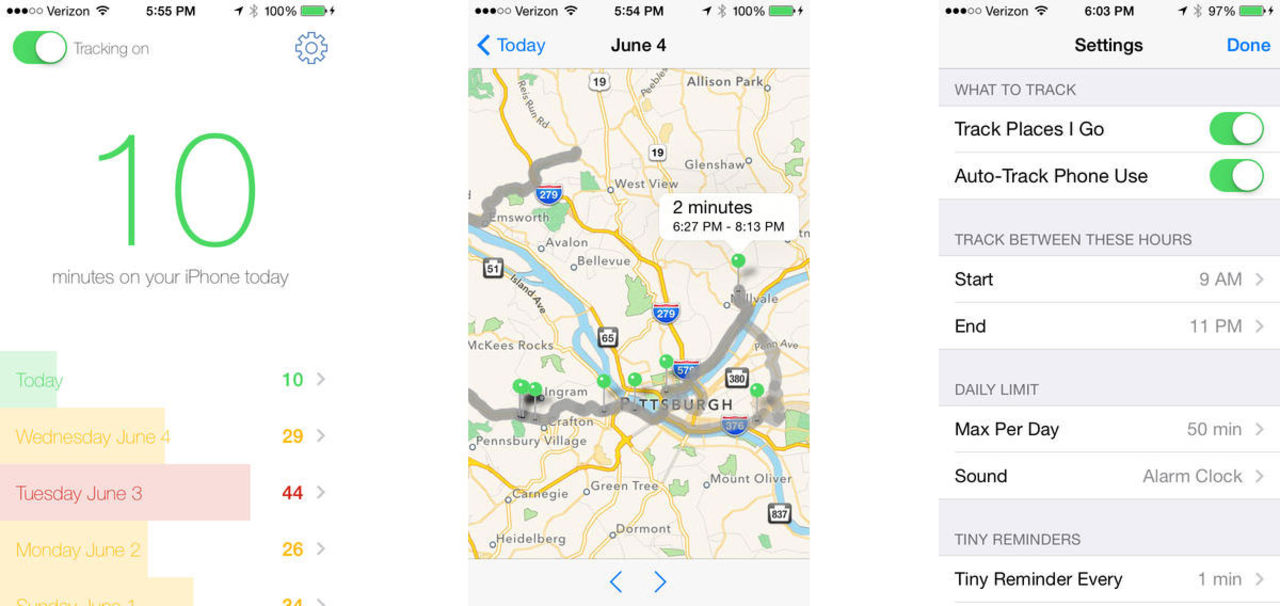Viewport: 1280px width, 606px height.
Task: Toggle Auto-Track Phone Use off
Action: [1236, 176]
